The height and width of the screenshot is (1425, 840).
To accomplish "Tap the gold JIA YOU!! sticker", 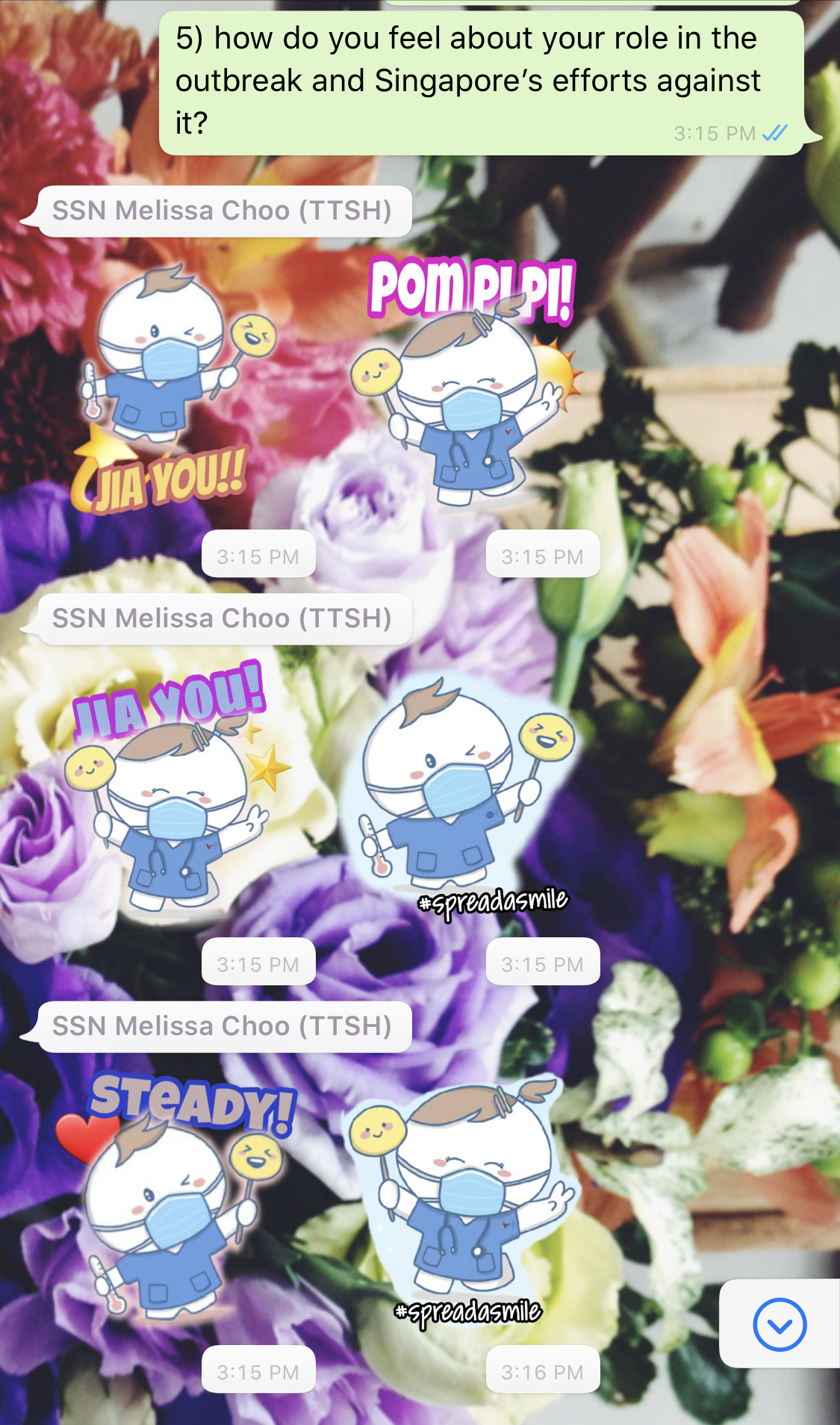I will click(x=171, y=388).
